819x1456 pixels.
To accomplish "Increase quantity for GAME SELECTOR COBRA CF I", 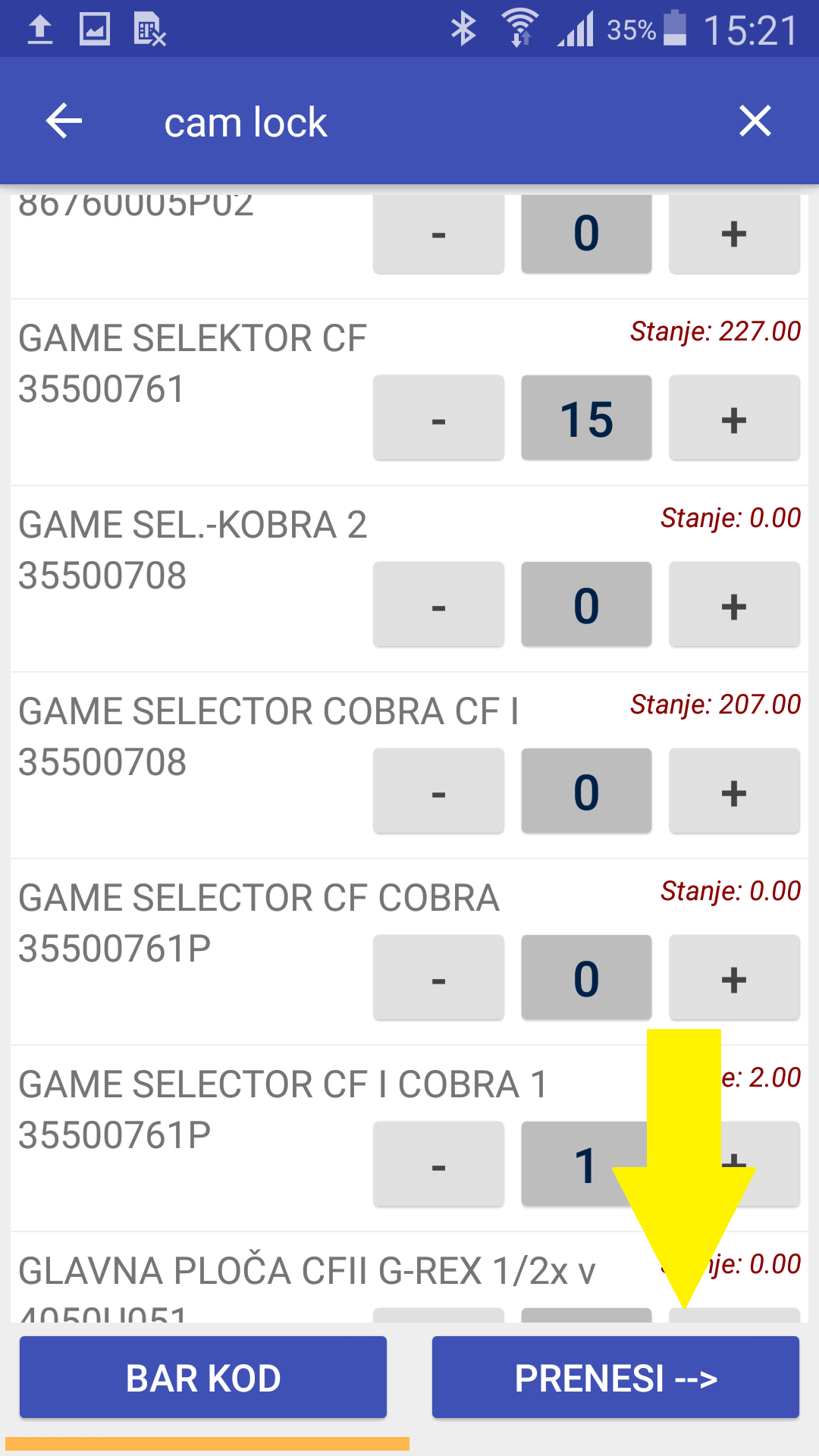I will point(733,791).
